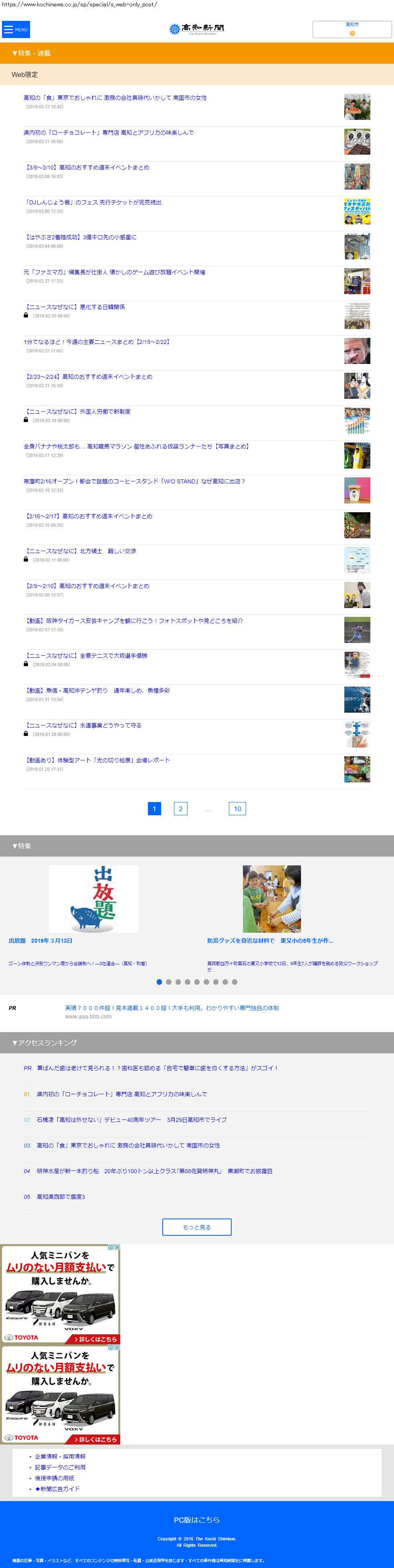This screenshot has width=394, height=1568.
Task: Open the 企業情報・採用情報 footer link
Action: point(60,1457)
